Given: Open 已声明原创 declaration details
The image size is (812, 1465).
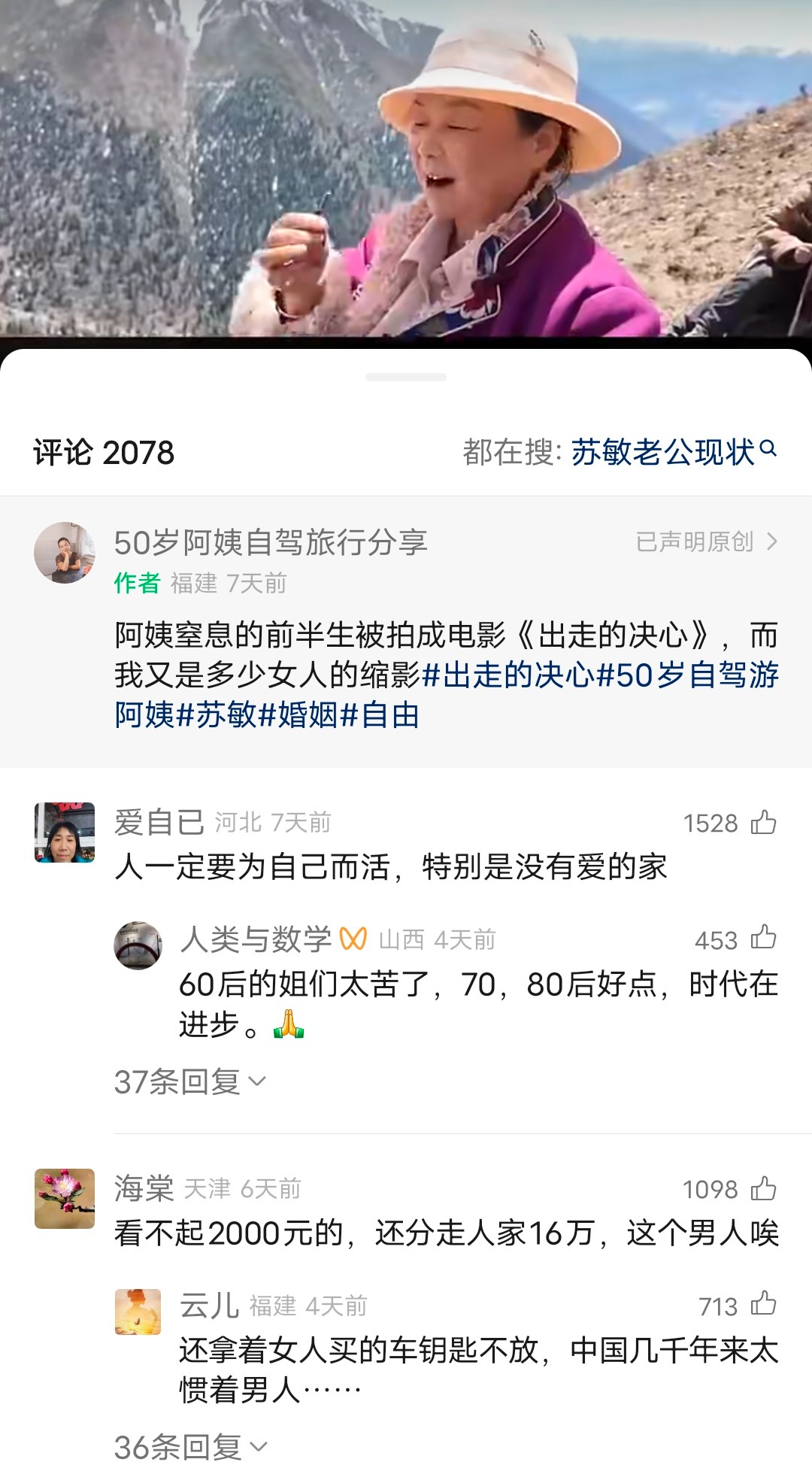Looking at the screenshot, I should pos(707,541).
